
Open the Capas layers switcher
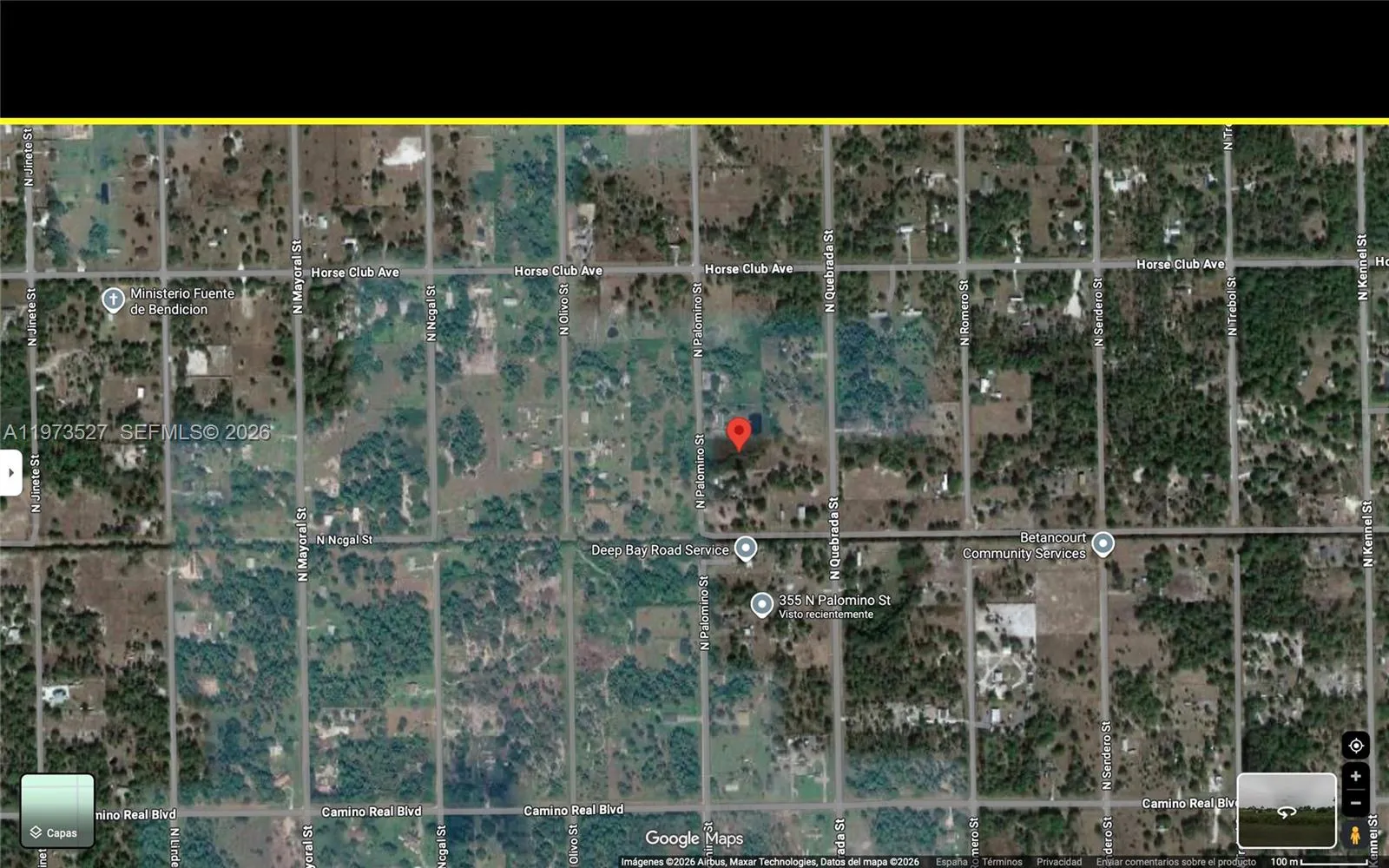[x=57, y=811]
